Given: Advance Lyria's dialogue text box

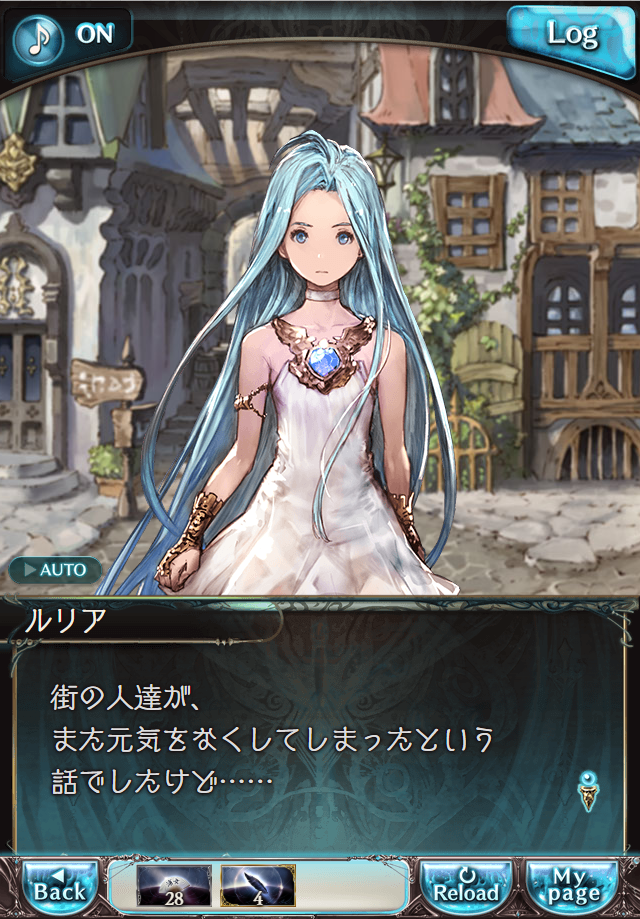Looking at the screenshot, I should click(x=320, y=740).
